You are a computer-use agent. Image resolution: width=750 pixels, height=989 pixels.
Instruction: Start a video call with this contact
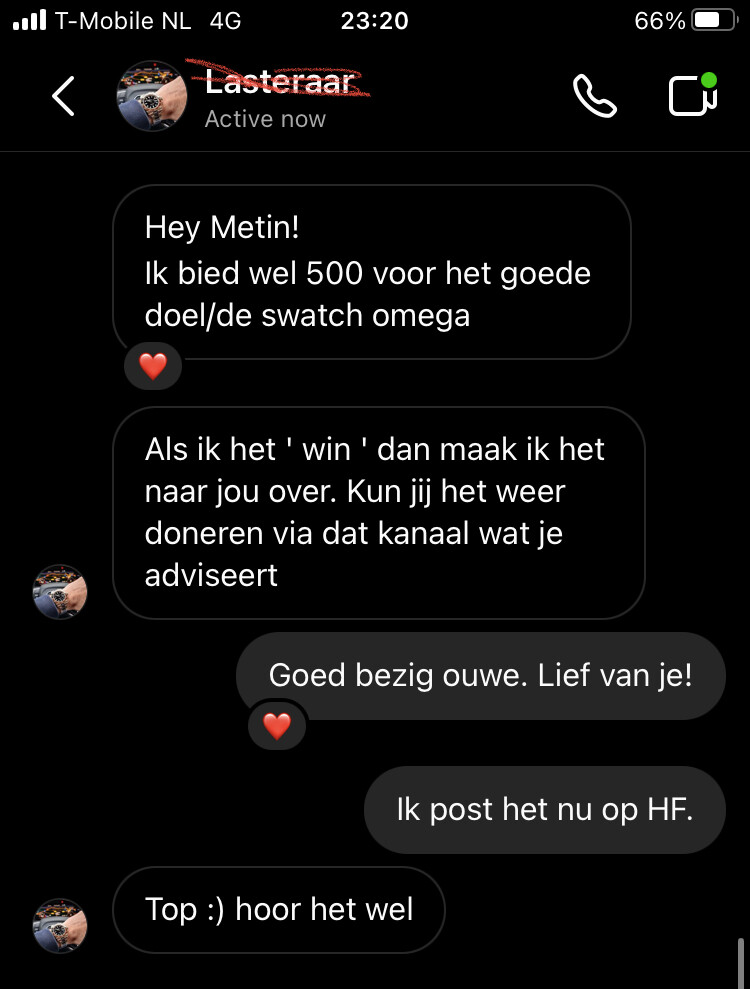coord(692,96)
